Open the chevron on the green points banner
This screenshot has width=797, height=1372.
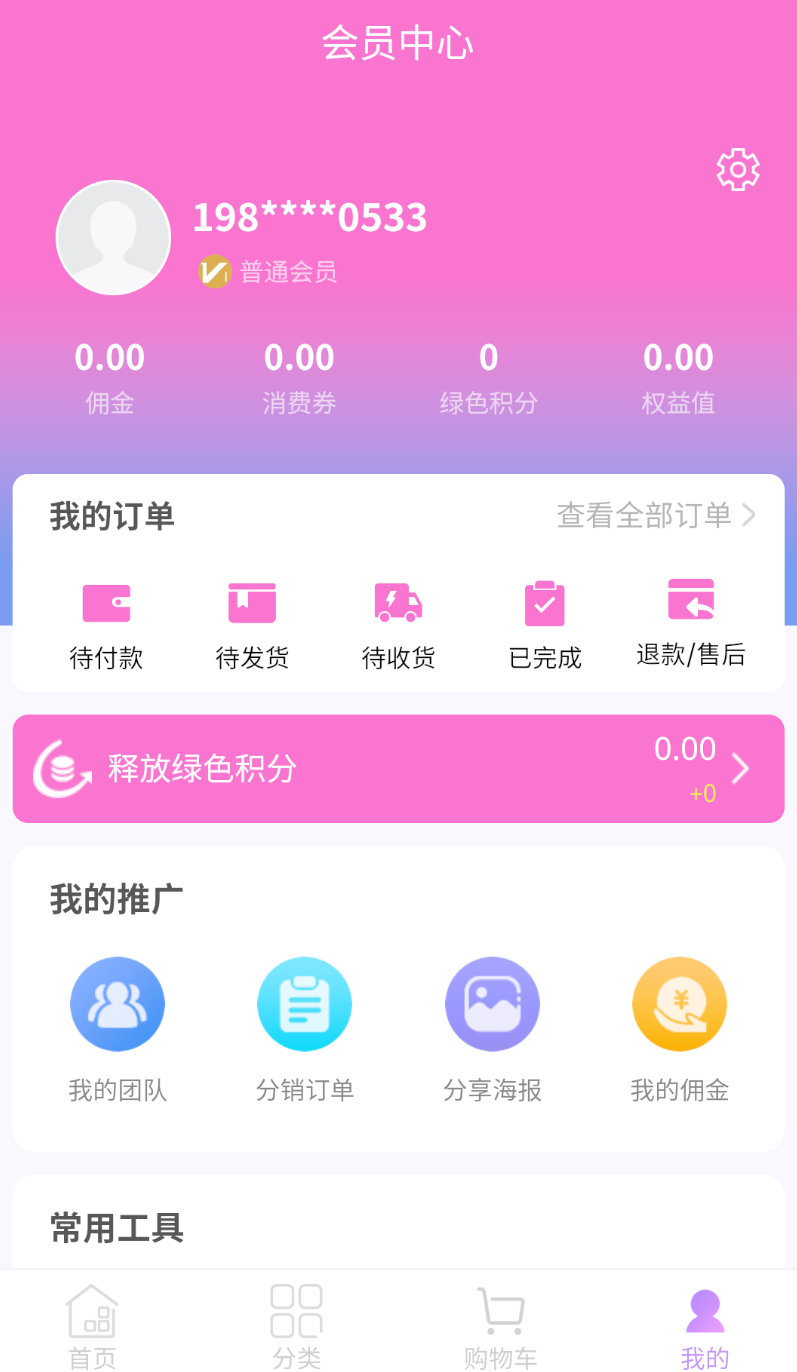pos(741,769)
